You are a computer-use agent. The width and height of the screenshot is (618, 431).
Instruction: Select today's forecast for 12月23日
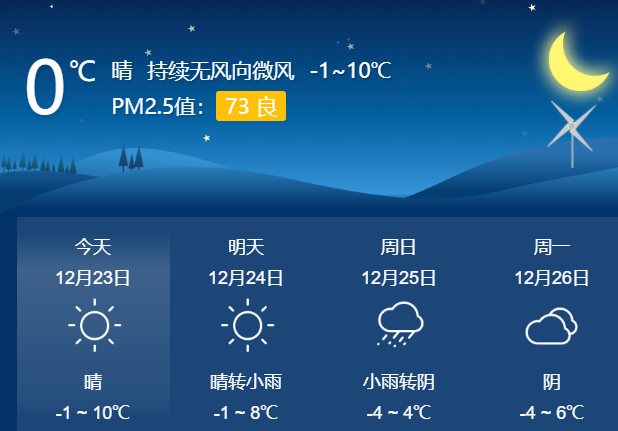point(93,325)
